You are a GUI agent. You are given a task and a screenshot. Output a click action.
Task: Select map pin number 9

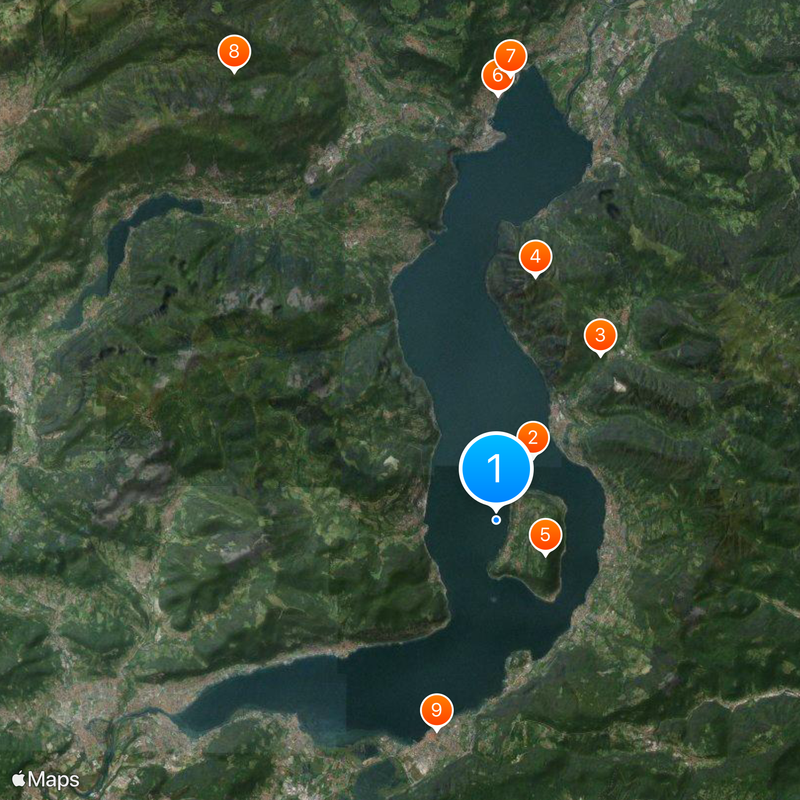(x=436, y=710)
